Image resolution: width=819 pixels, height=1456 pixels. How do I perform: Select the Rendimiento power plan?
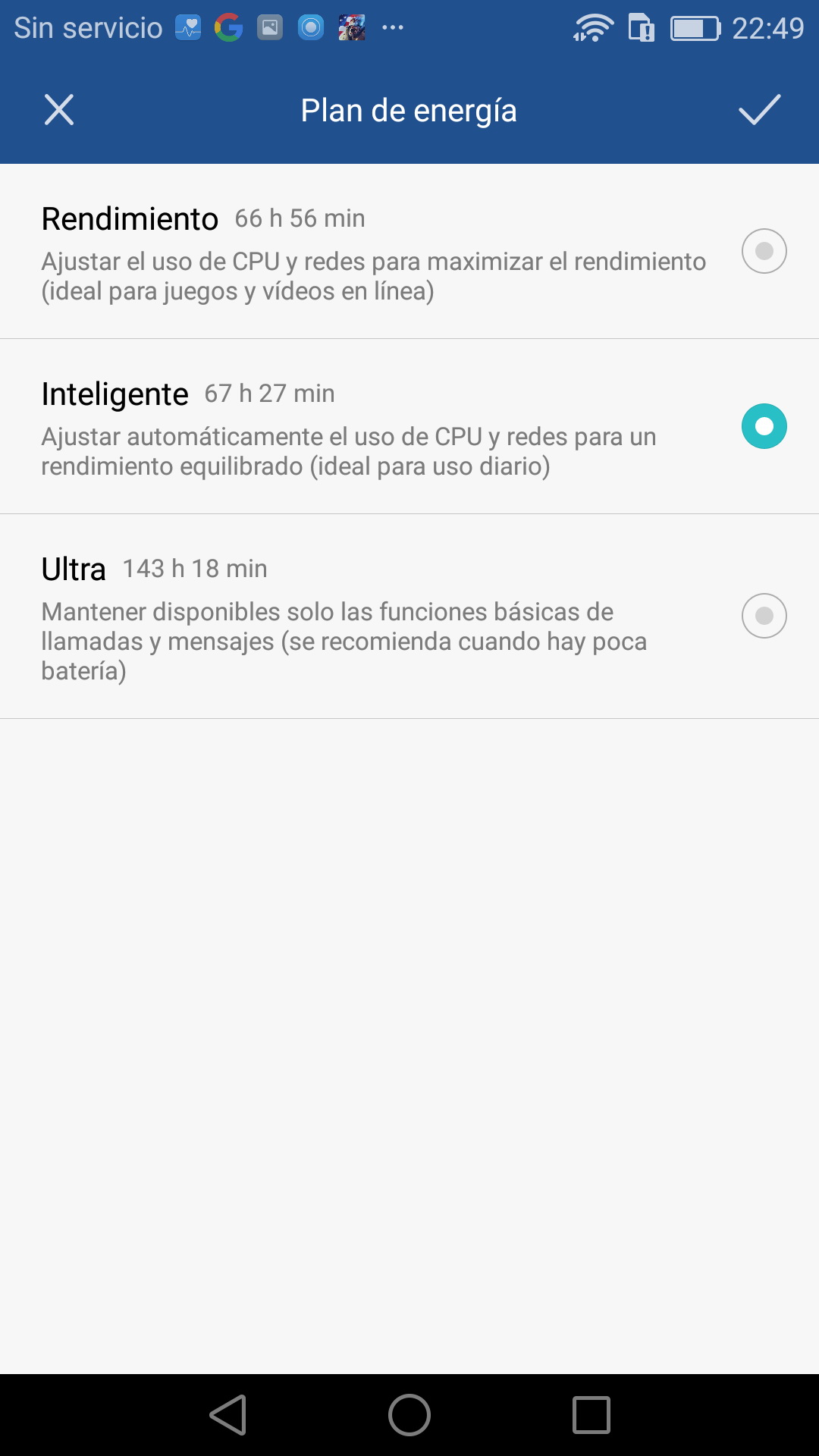(764, 251)
